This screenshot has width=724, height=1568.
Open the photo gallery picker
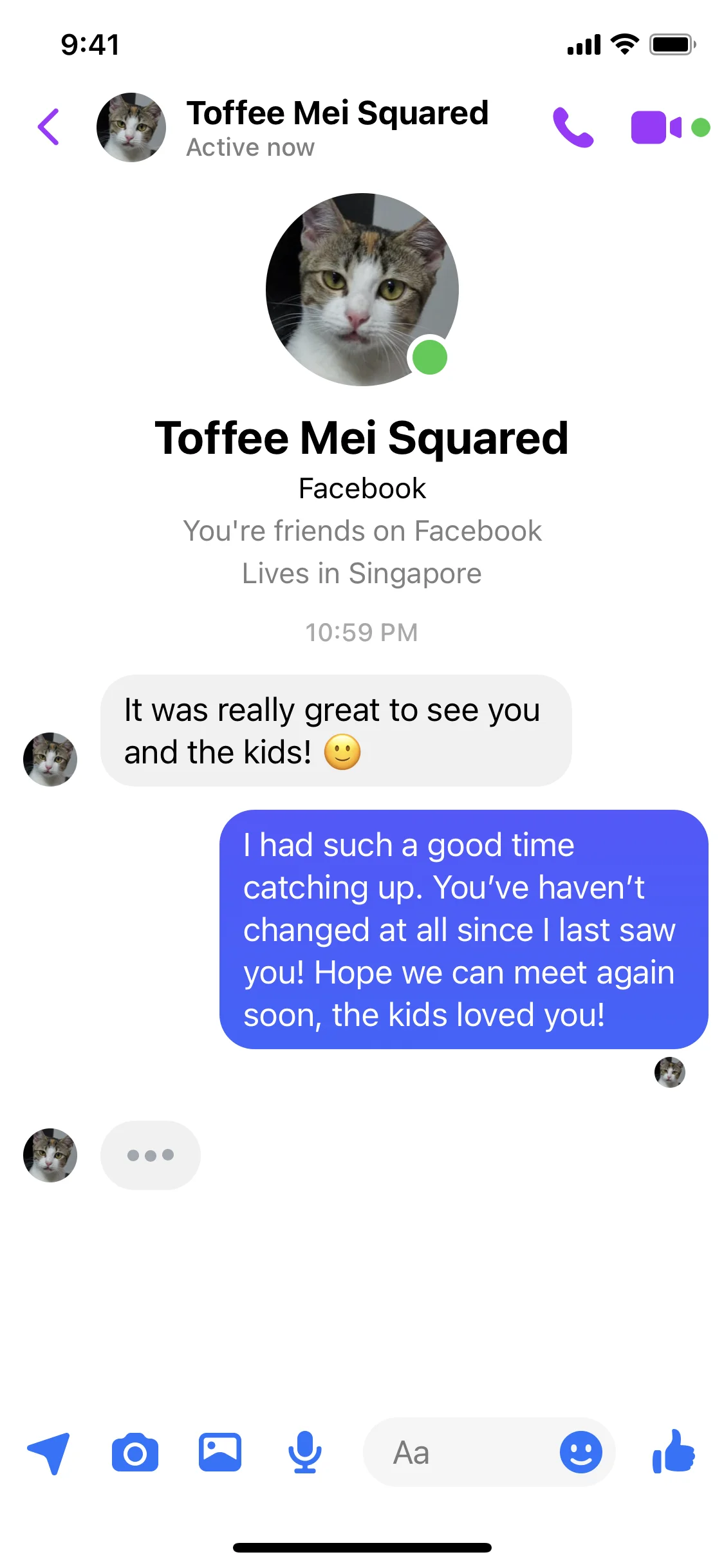(220, 1453)
